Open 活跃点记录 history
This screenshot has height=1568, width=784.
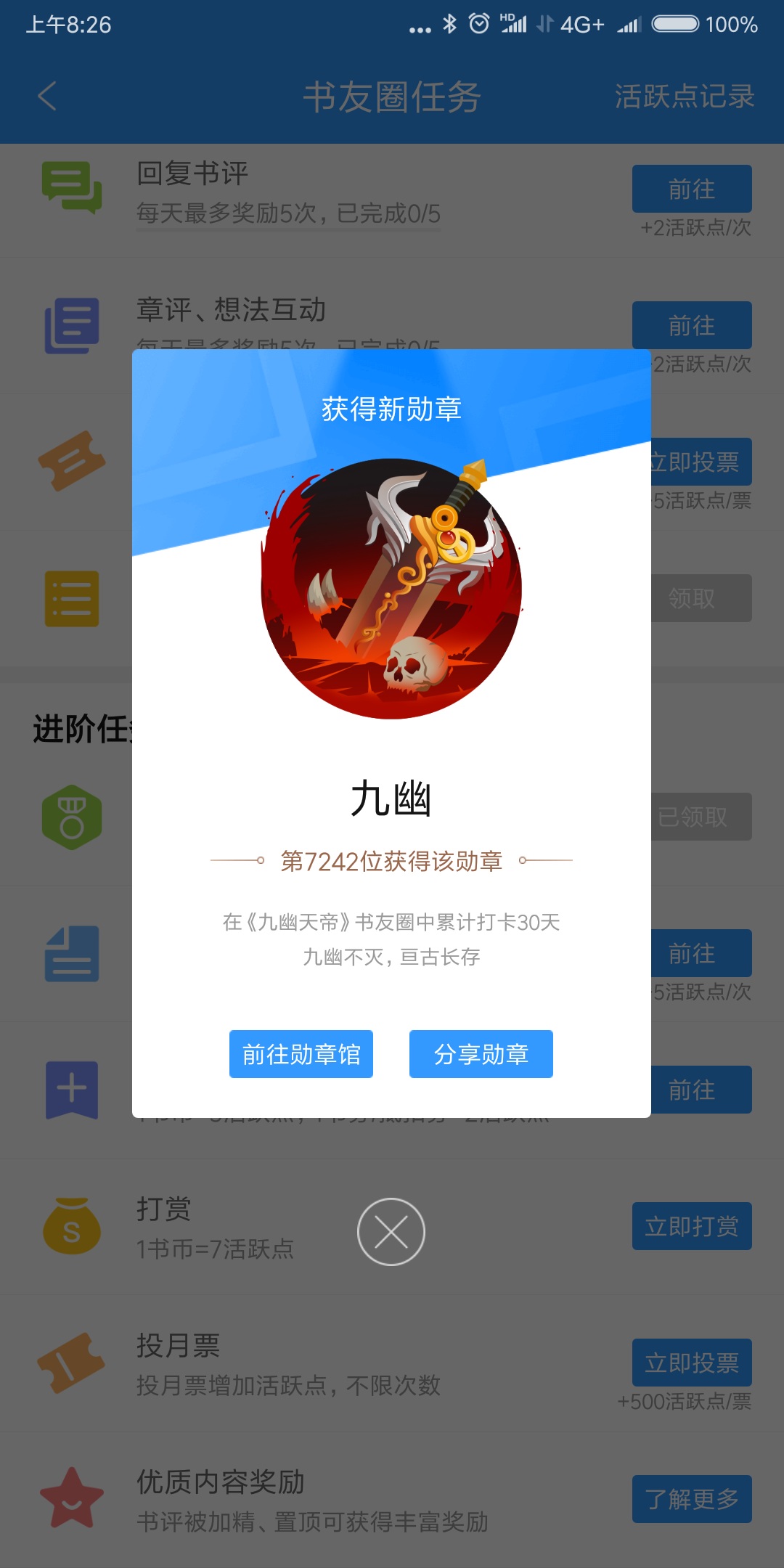click(685, 96)
